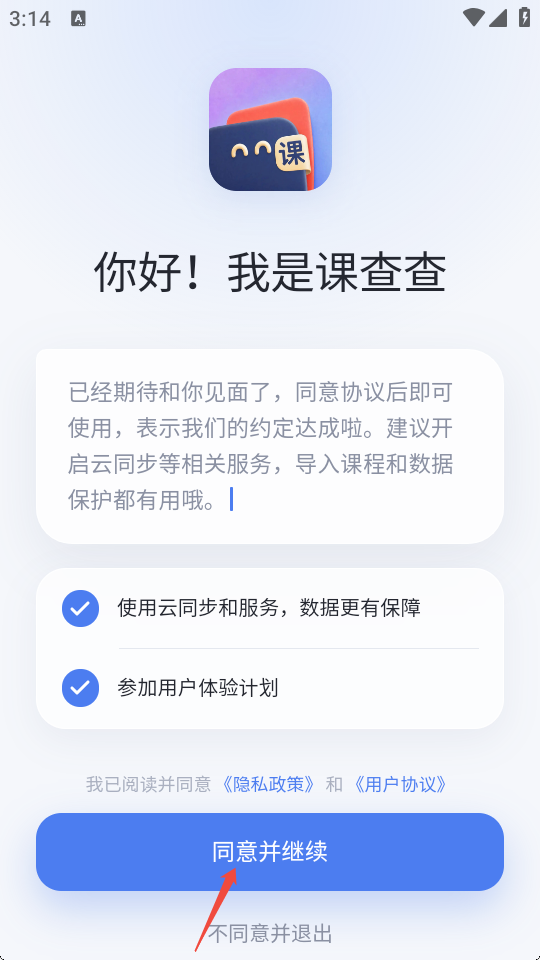The height and width of the screenshot is (960, 540).
Task: Uncheck 参加用户体验计划 option
Action: [x=80, y=688]
